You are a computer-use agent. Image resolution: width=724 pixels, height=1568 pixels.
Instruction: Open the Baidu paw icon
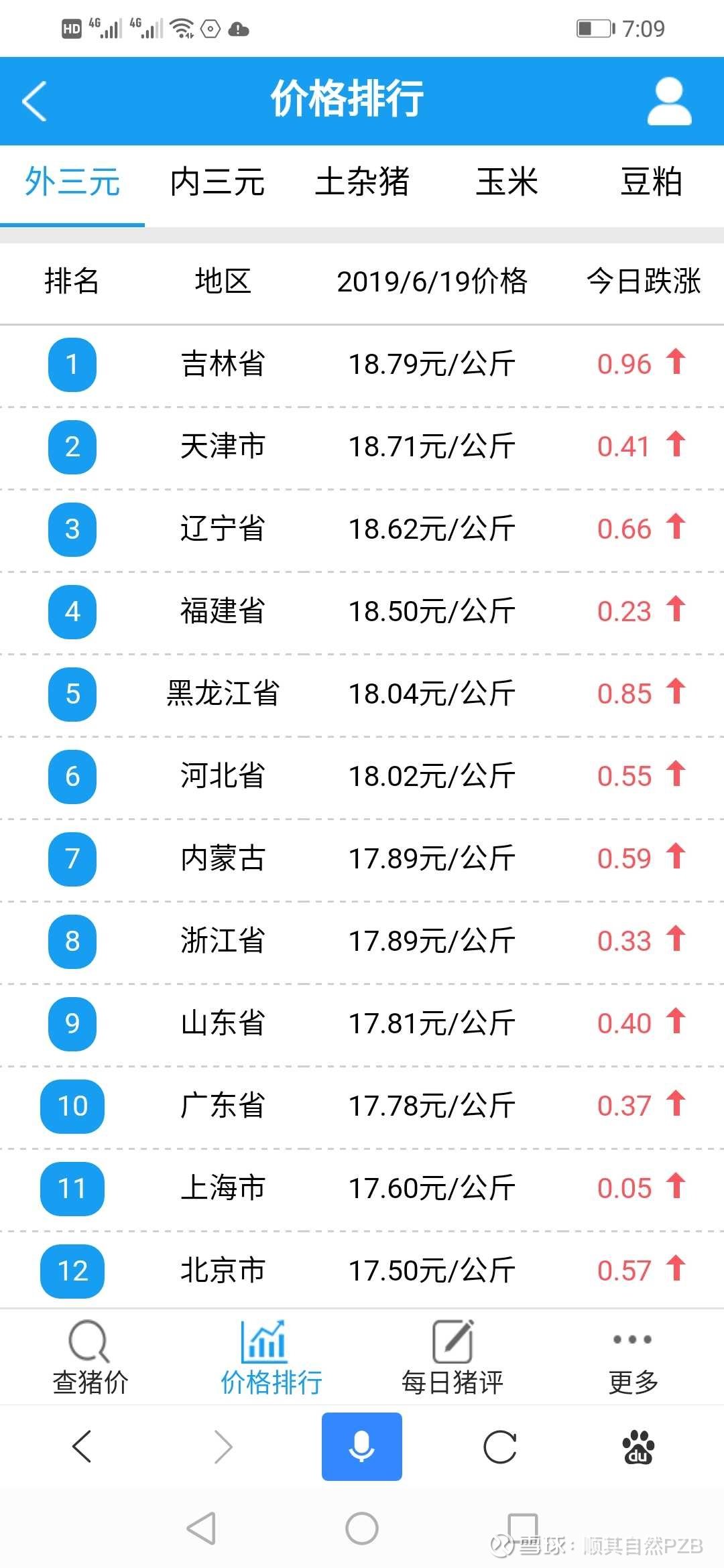pos(639,1446)
